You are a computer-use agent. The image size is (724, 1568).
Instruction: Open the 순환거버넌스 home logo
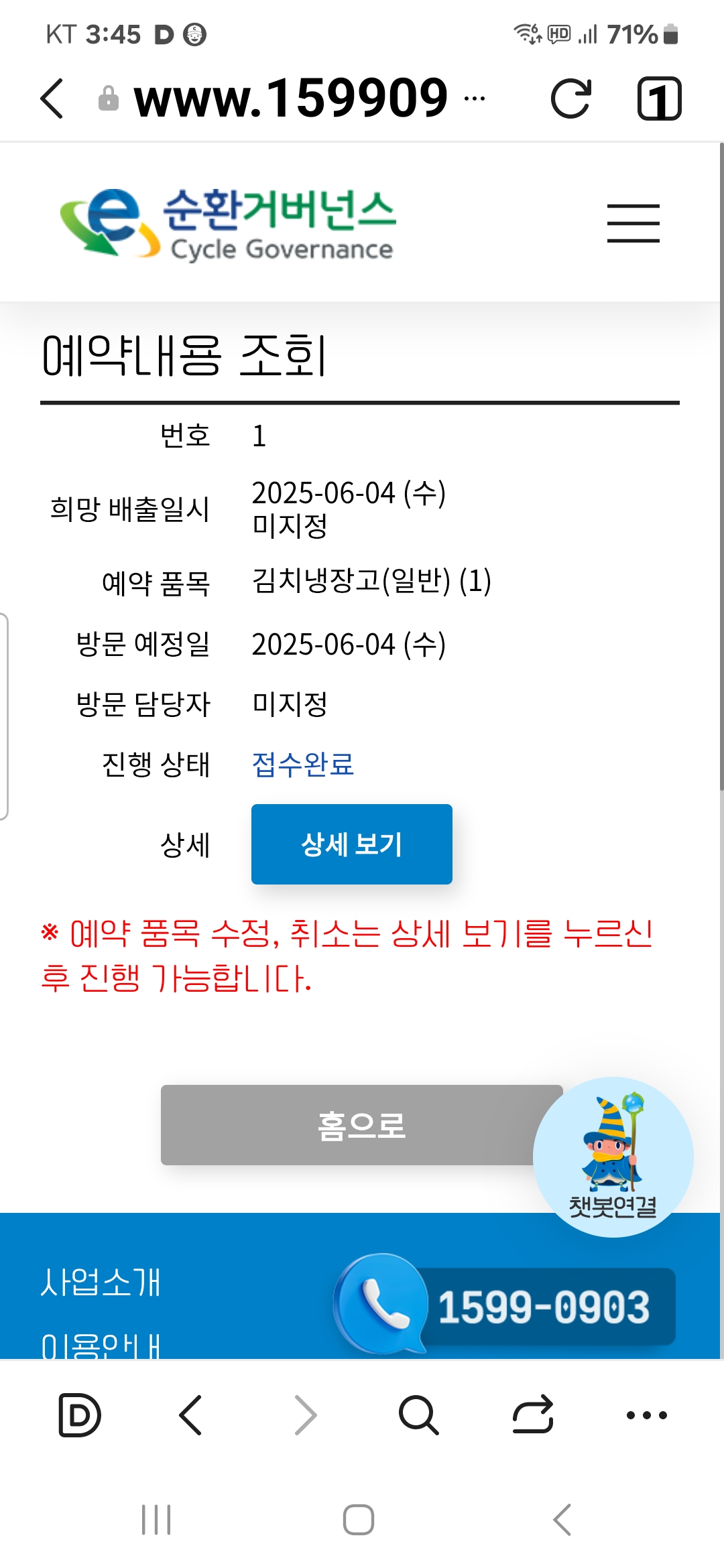(x=228, y=223)
